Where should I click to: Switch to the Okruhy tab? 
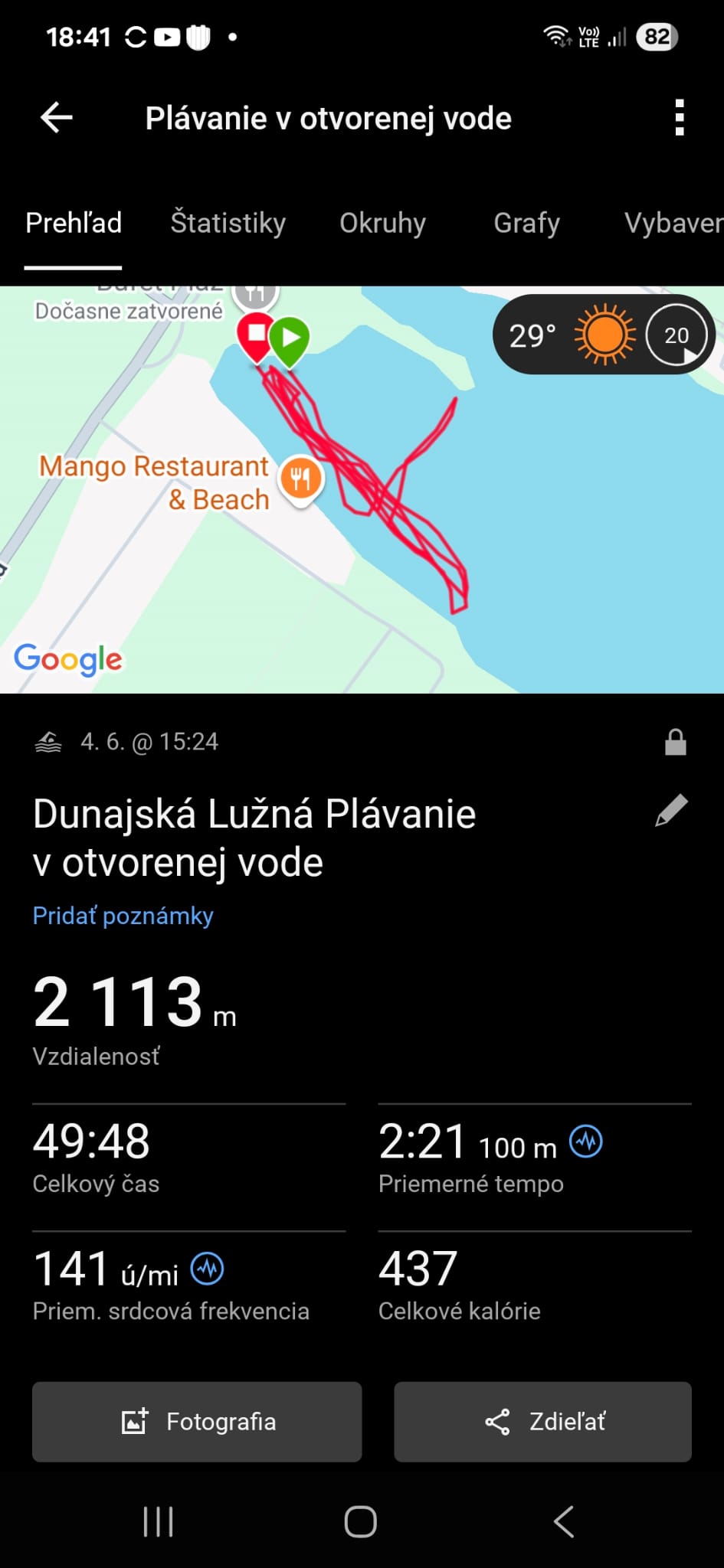click(382, 223)
